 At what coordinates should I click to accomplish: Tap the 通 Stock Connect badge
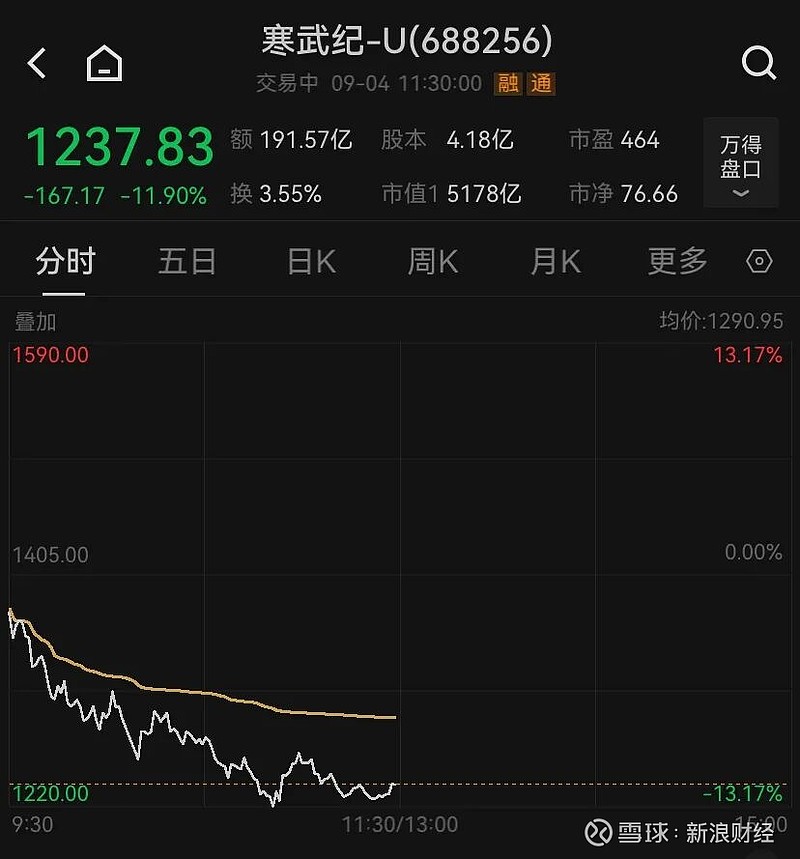click(x=540, y=85)
